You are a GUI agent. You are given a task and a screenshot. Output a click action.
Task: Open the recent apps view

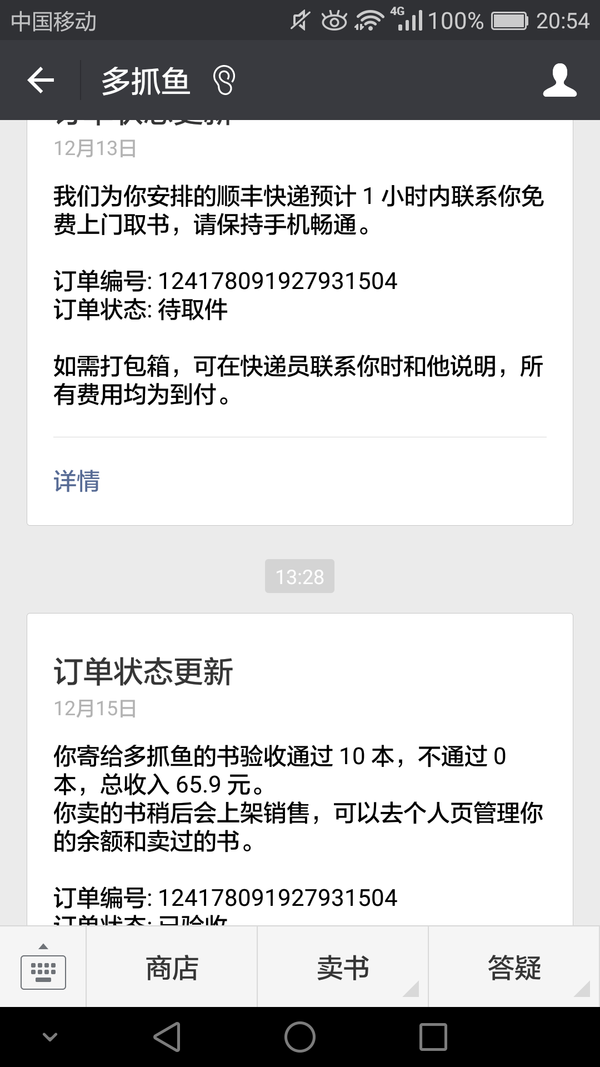click(433, 1037)
